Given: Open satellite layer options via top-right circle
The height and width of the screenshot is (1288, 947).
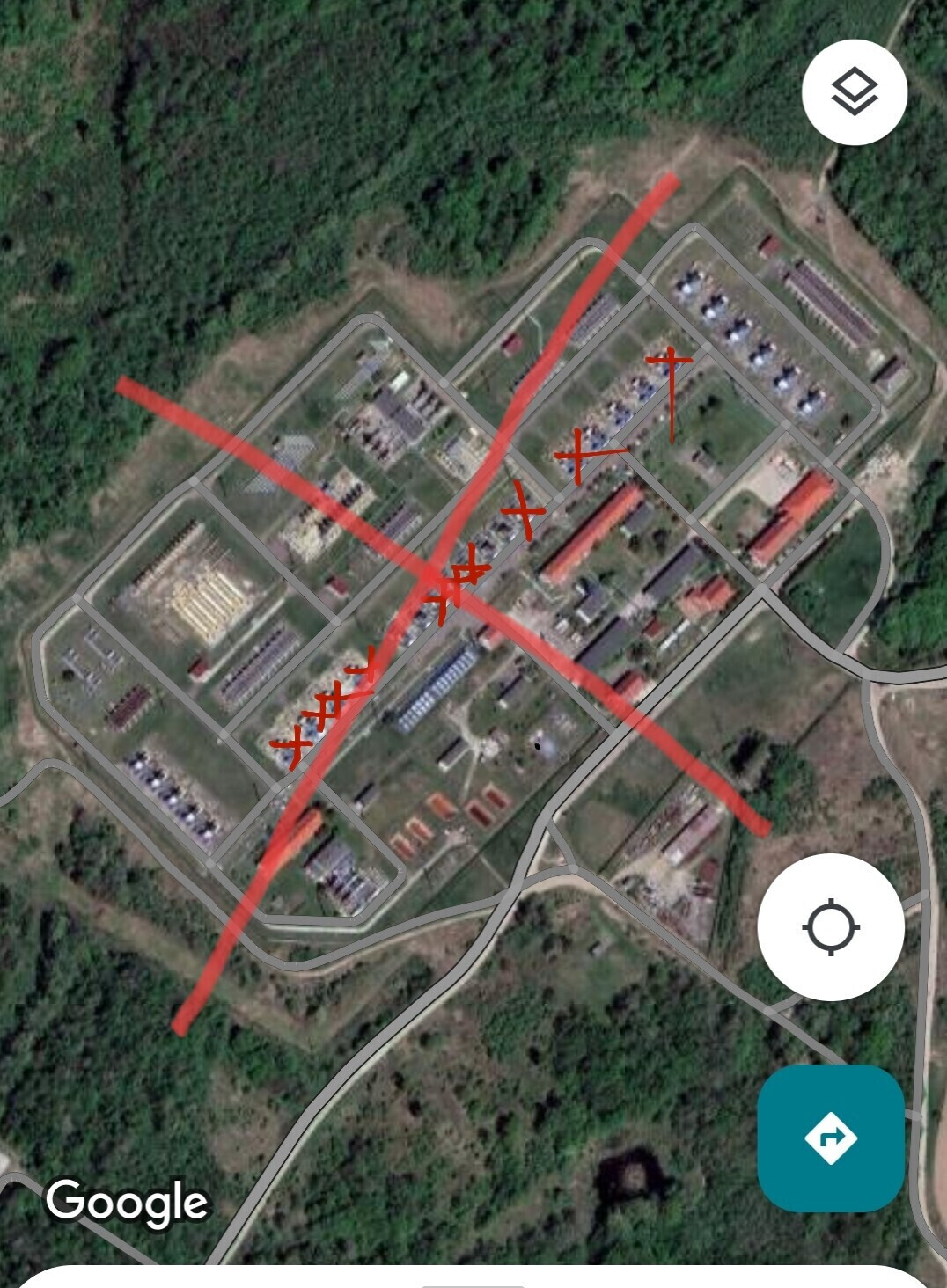Looking at the screenshot, I should (853, 91).
